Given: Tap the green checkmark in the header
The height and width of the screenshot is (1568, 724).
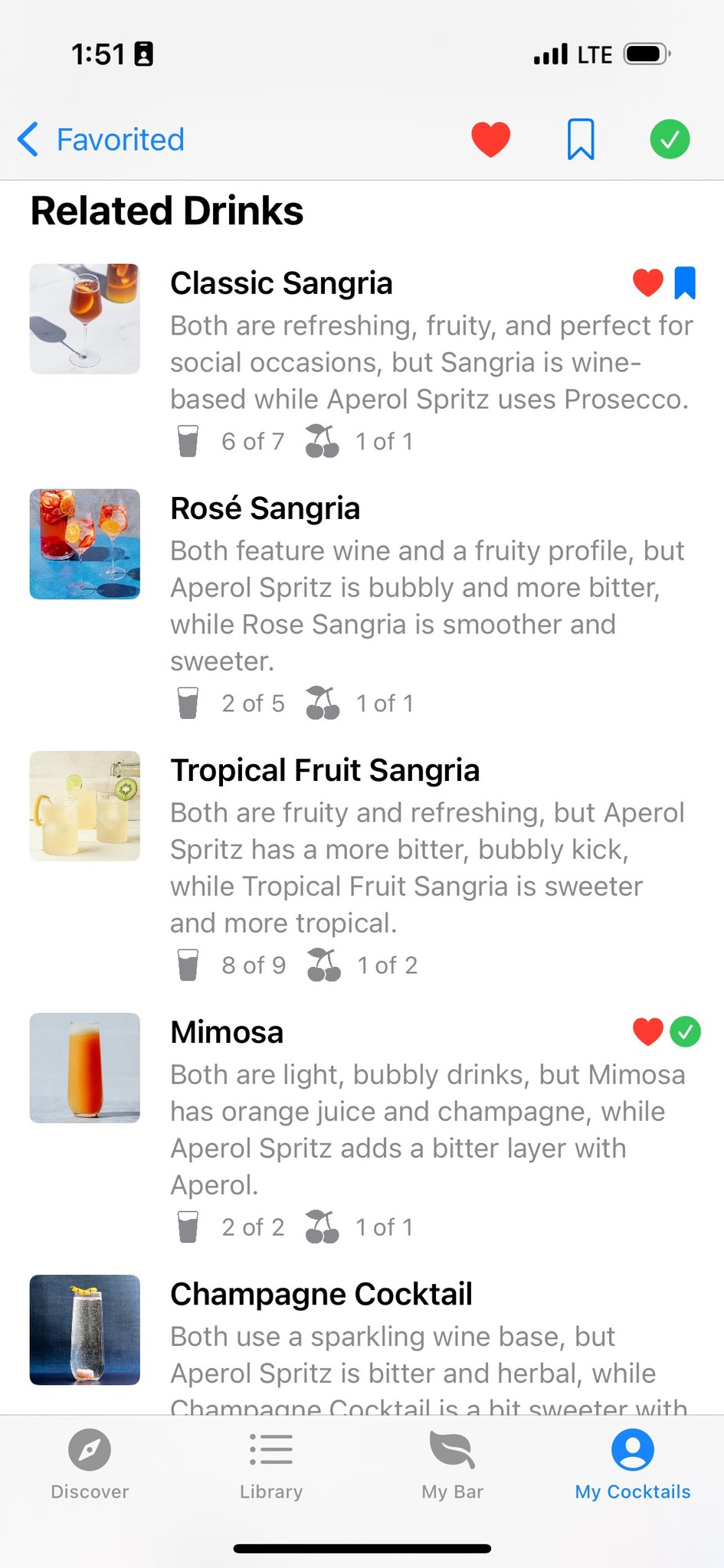Looking at the screenshot, I should pyautogui.click(x=670, y=140).
